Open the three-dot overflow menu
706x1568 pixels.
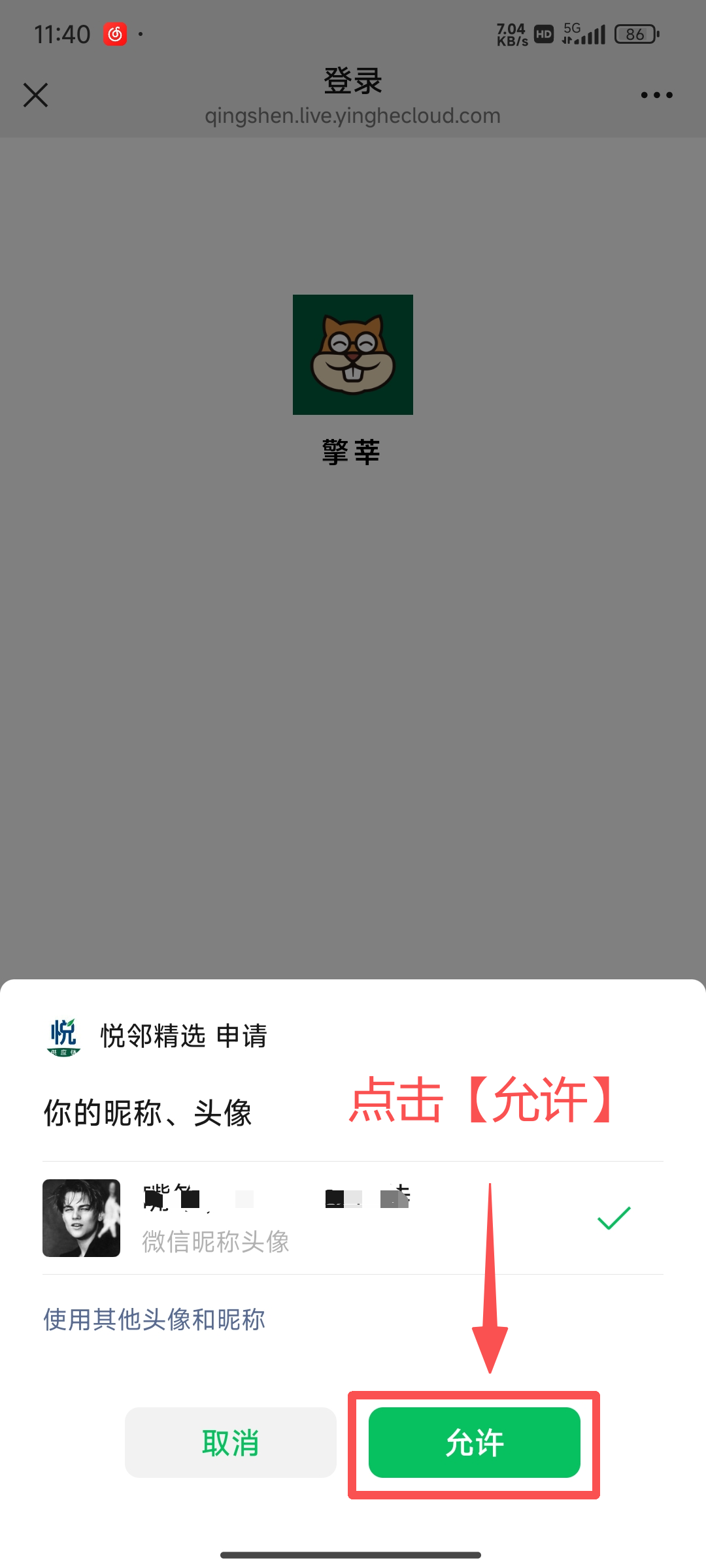(656, 95)
